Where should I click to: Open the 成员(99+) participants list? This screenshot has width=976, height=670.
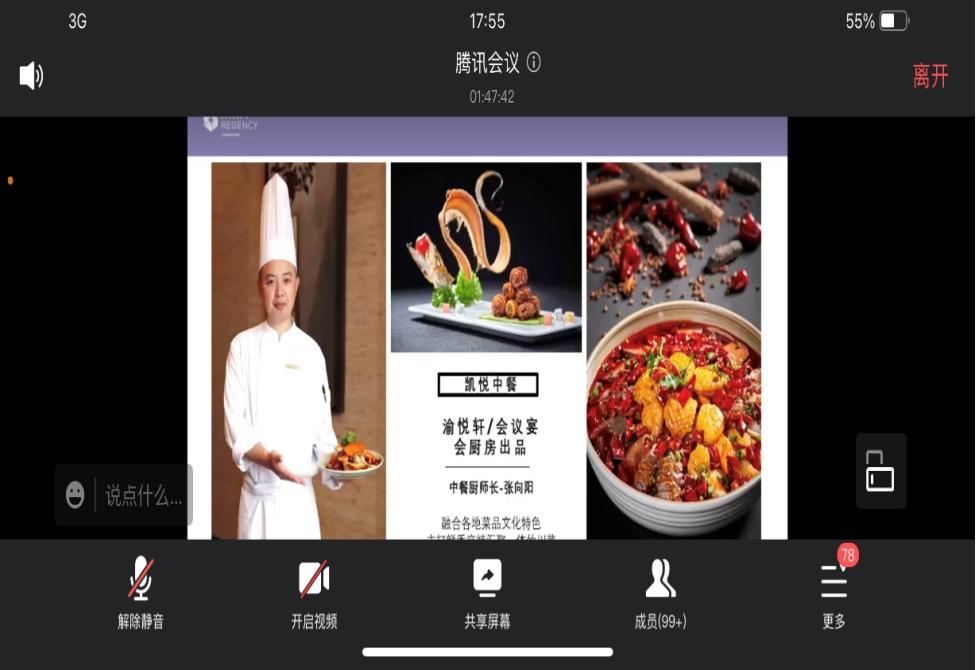coord(660,591)
